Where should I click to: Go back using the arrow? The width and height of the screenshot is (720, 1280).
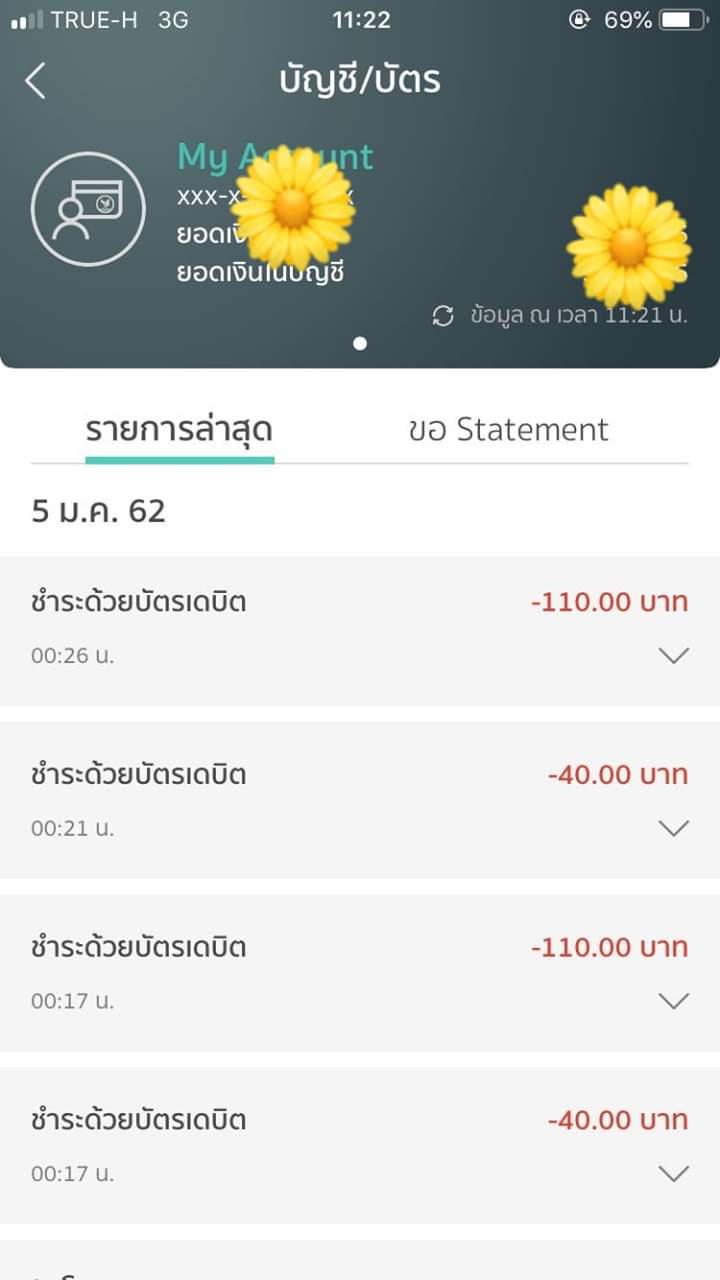click(36, 81)
